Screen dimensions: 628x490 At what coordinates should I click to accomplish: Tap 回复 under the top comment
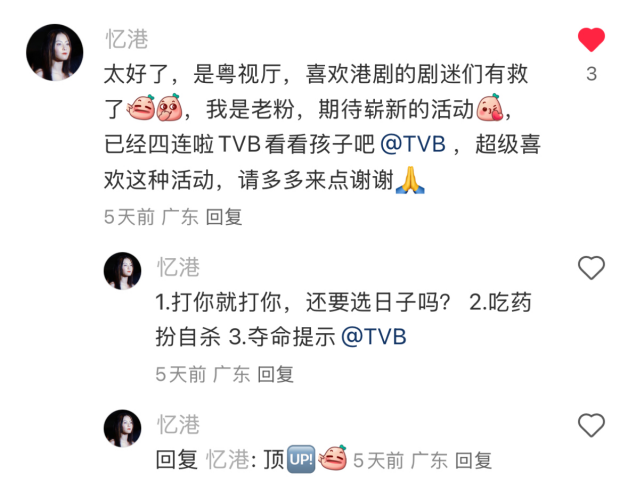tap(224, 216)
